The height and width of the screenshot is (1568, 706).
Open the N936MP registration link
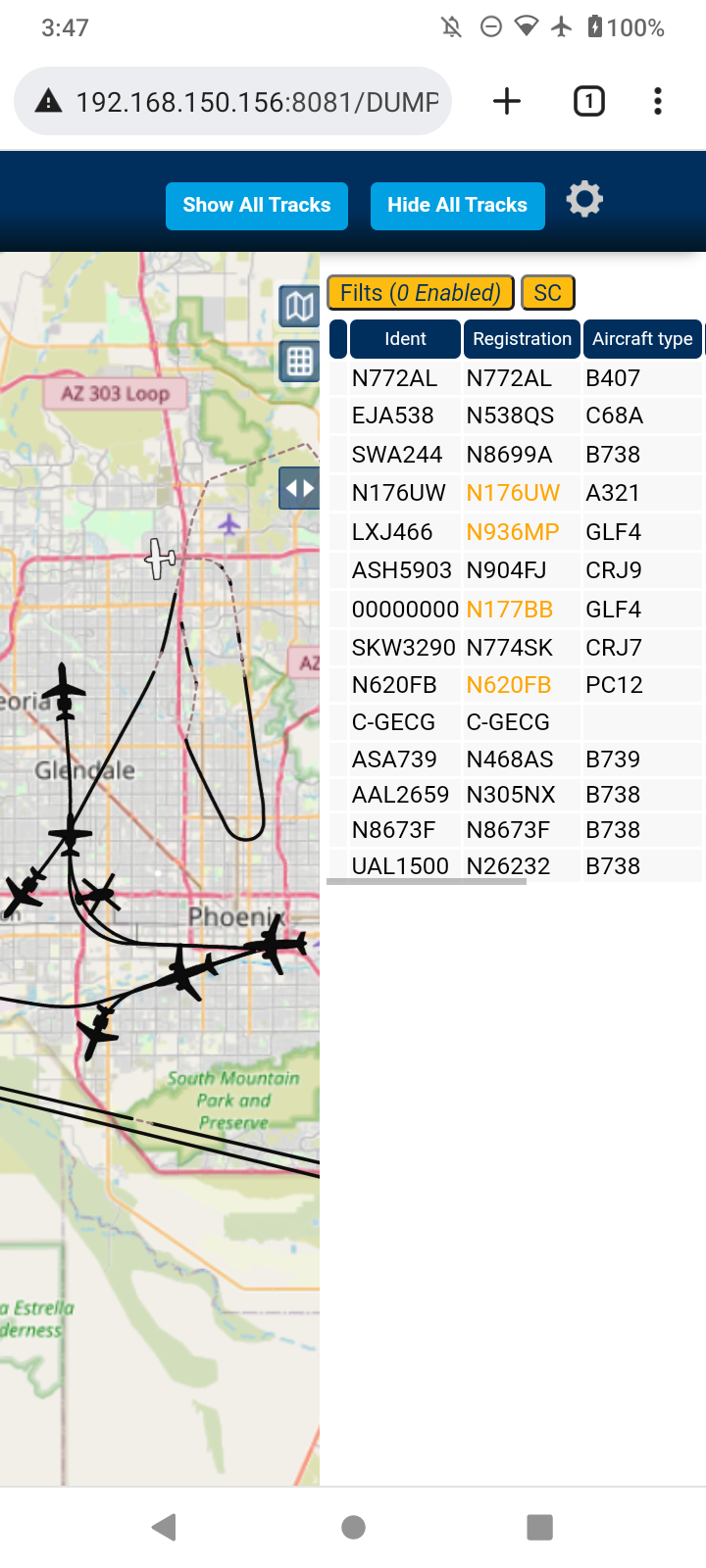pyautogui.click(x=513, y=532)
